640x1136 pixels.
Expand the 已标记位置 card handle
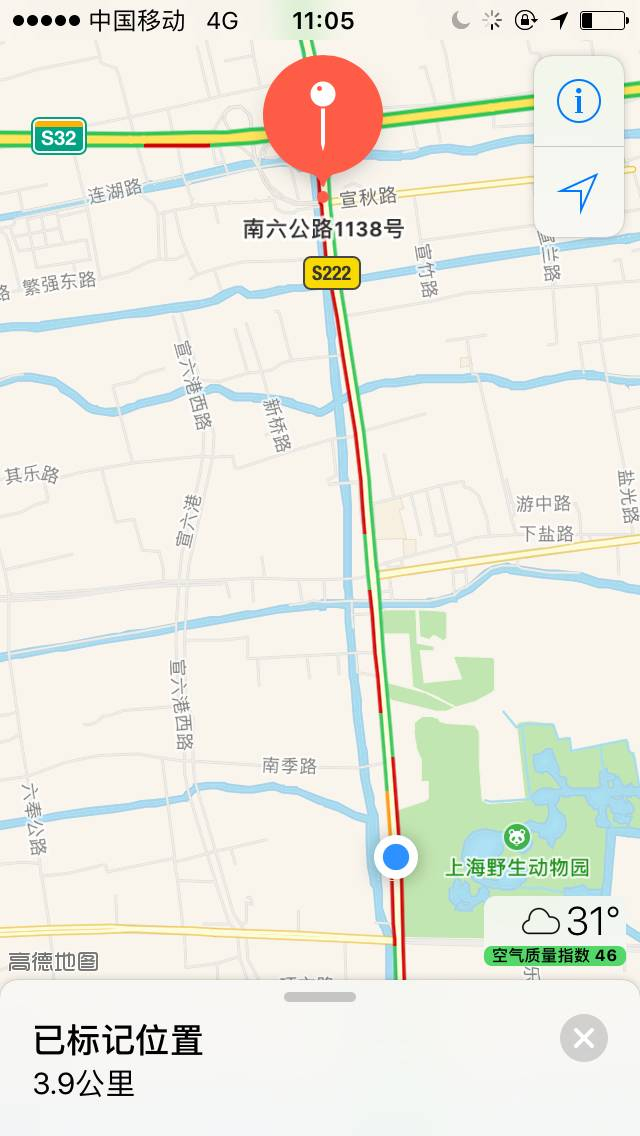[320, 997]
